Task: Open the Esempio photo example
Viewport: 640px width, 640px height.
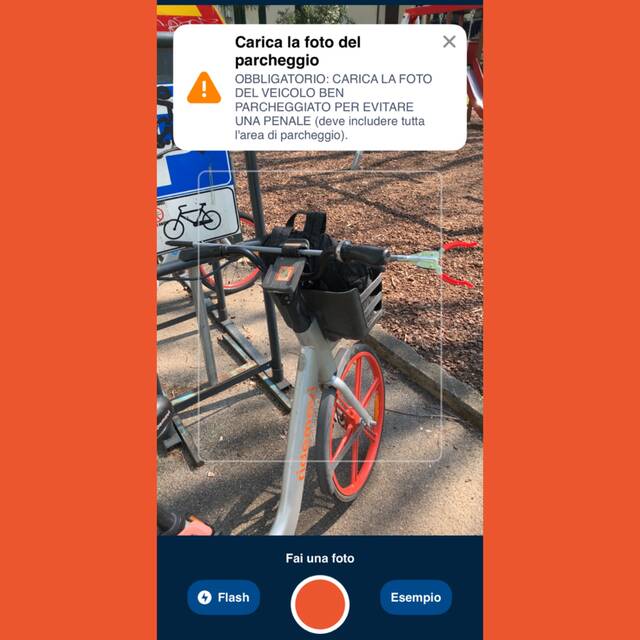Action: coord(415,597)
